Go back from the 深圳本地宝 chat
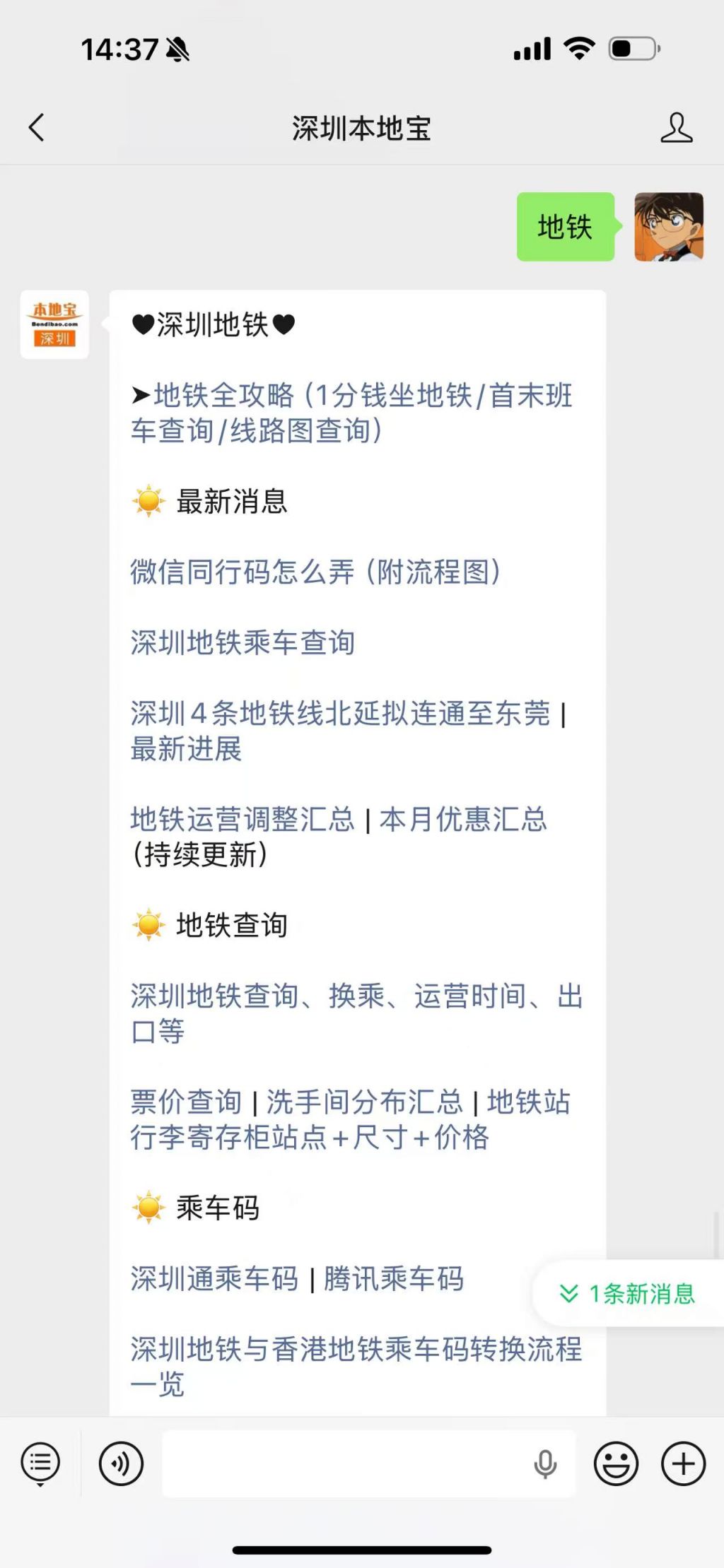Image resolution: width=724 pixels, height=1568 pixels. (37, 128)
